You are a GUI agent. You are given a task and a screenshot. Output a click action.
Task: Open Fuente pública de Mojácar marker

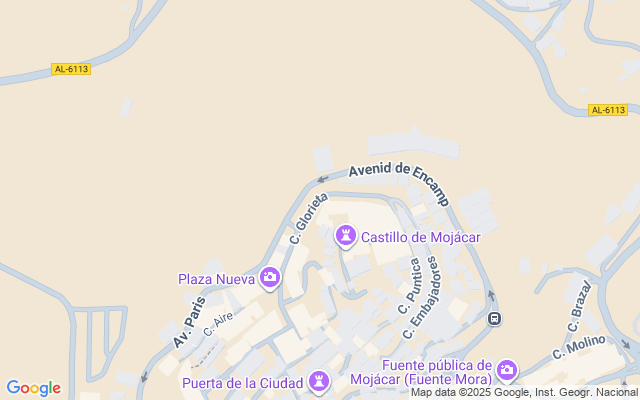click(x=507, y=372)
